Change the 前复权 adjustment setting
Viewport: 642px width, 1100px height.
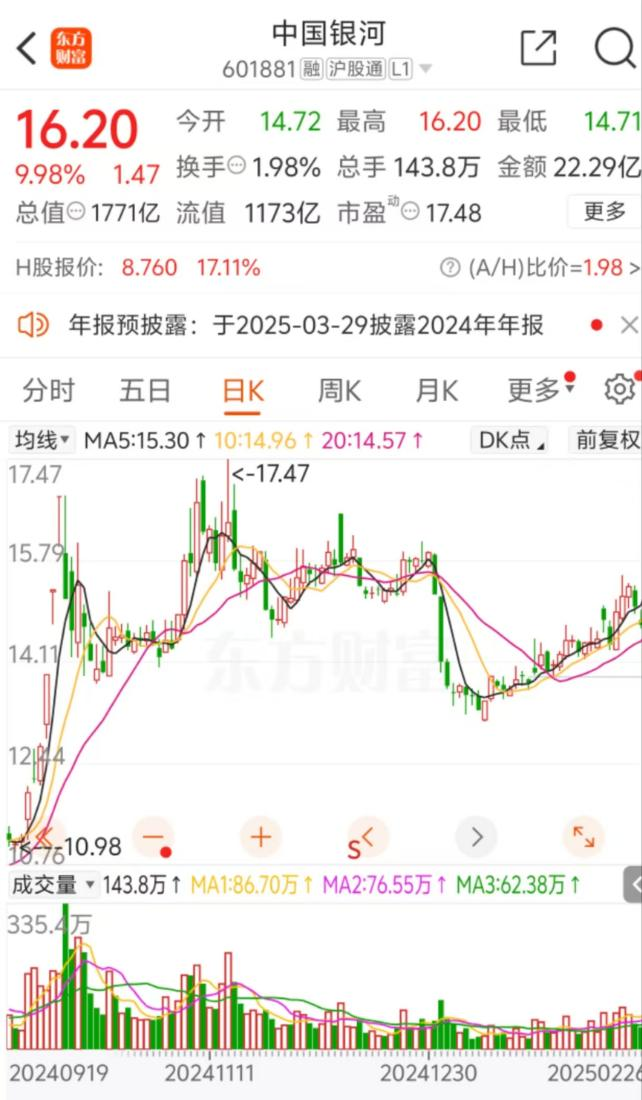coord(606,440)
